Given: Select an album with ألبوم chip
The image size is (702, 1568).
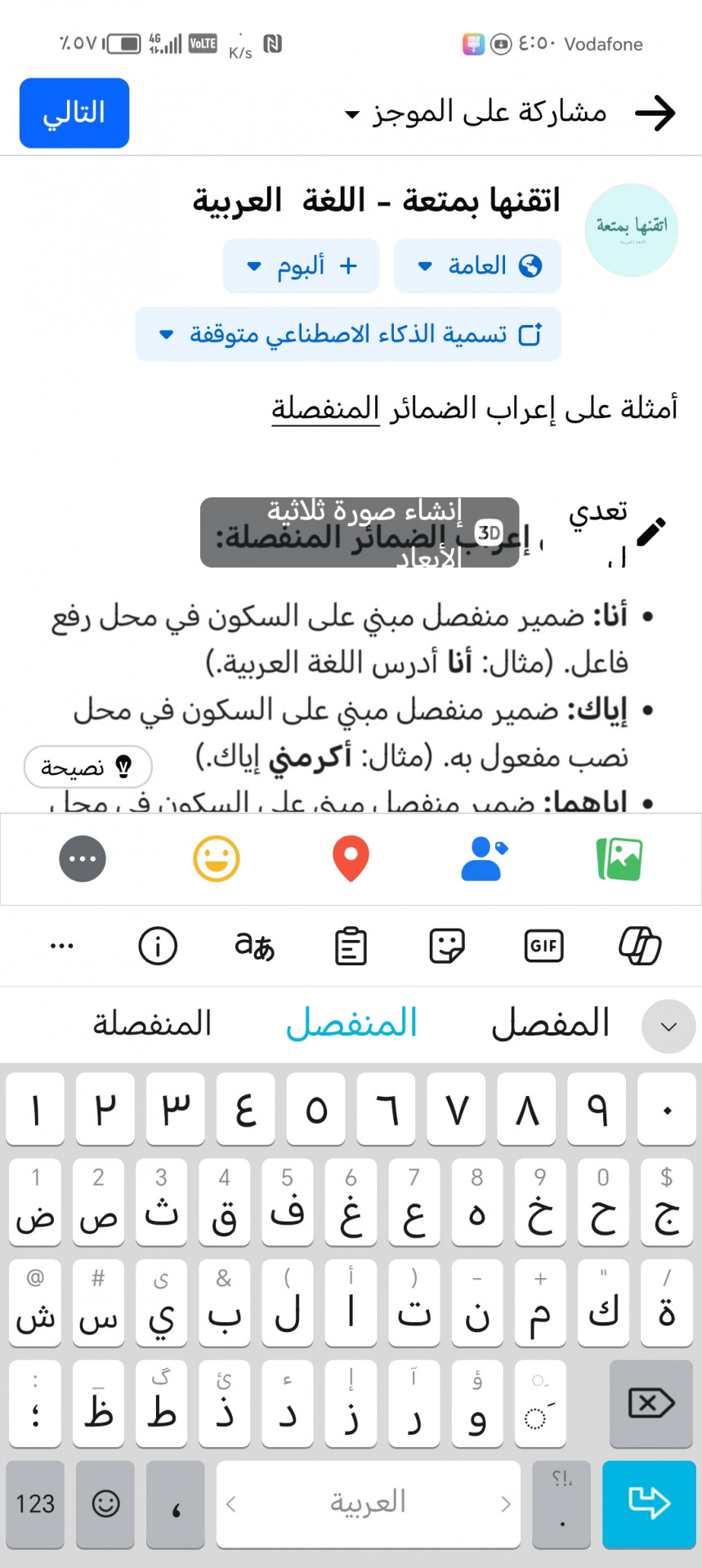Looking at the screenshot, I should (x=301, y=265).
